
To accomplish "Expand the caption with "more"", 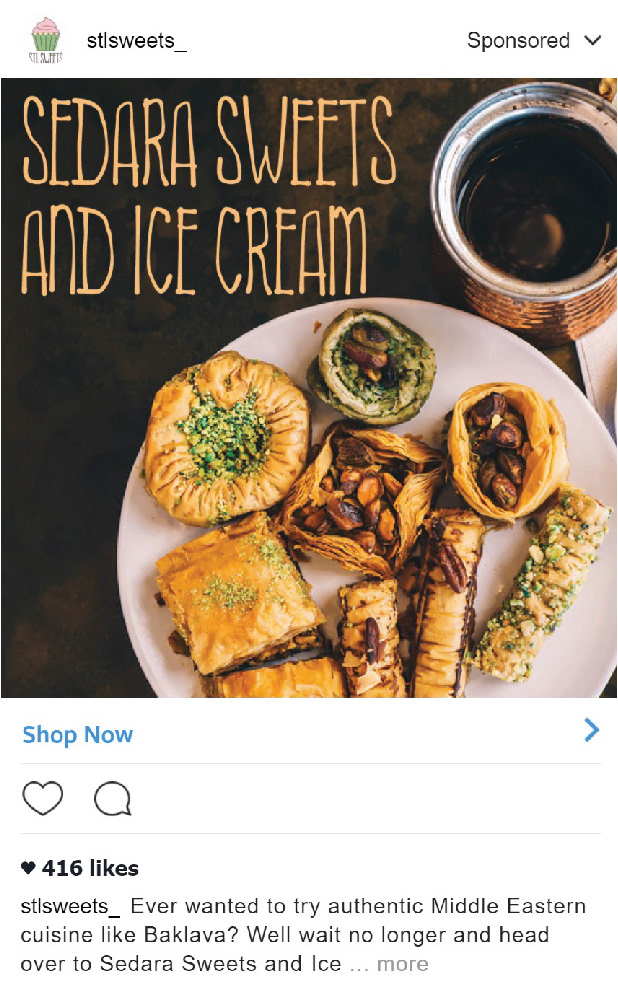I will point(402,964).
